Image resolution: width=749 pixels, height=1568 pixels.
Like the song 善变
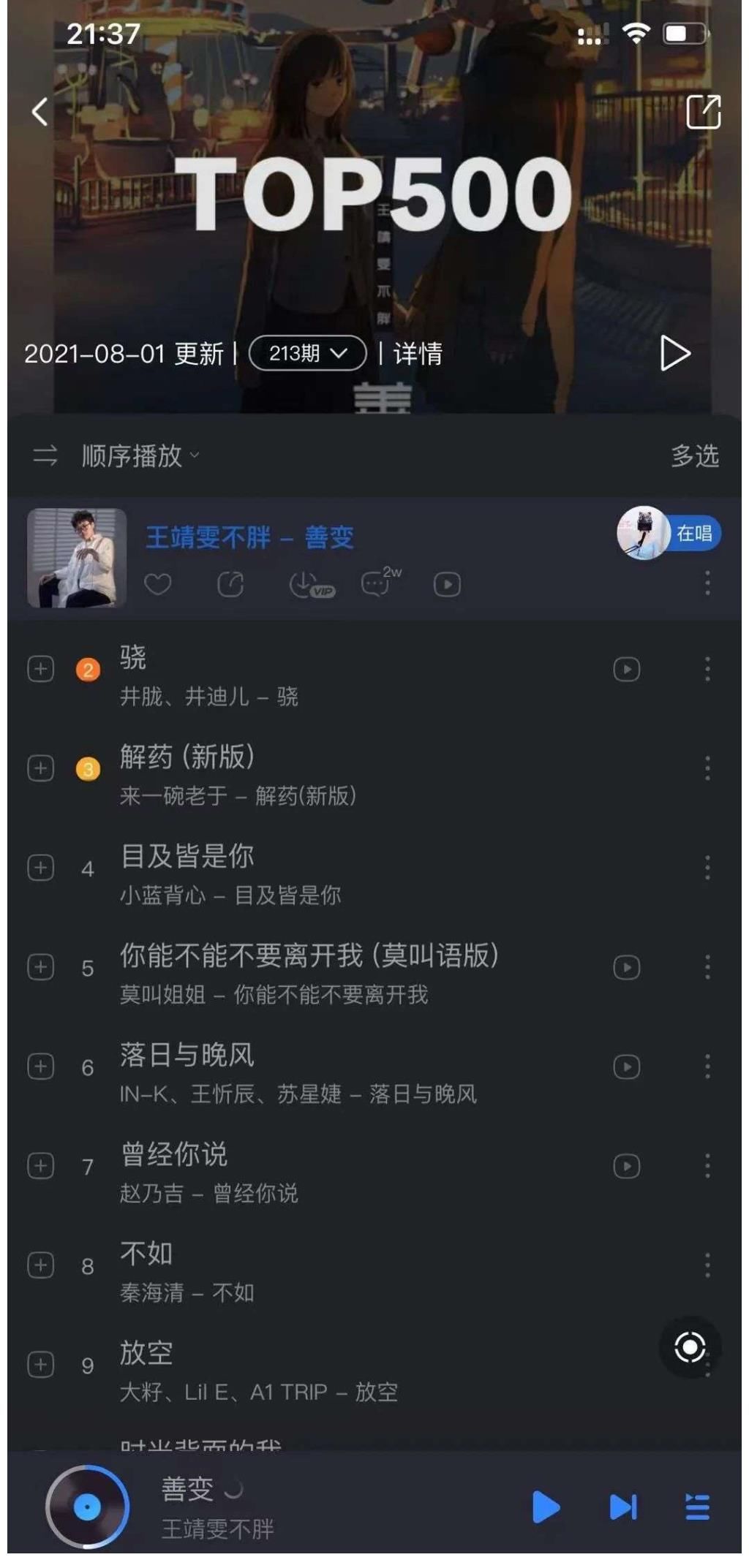[158, 585]
